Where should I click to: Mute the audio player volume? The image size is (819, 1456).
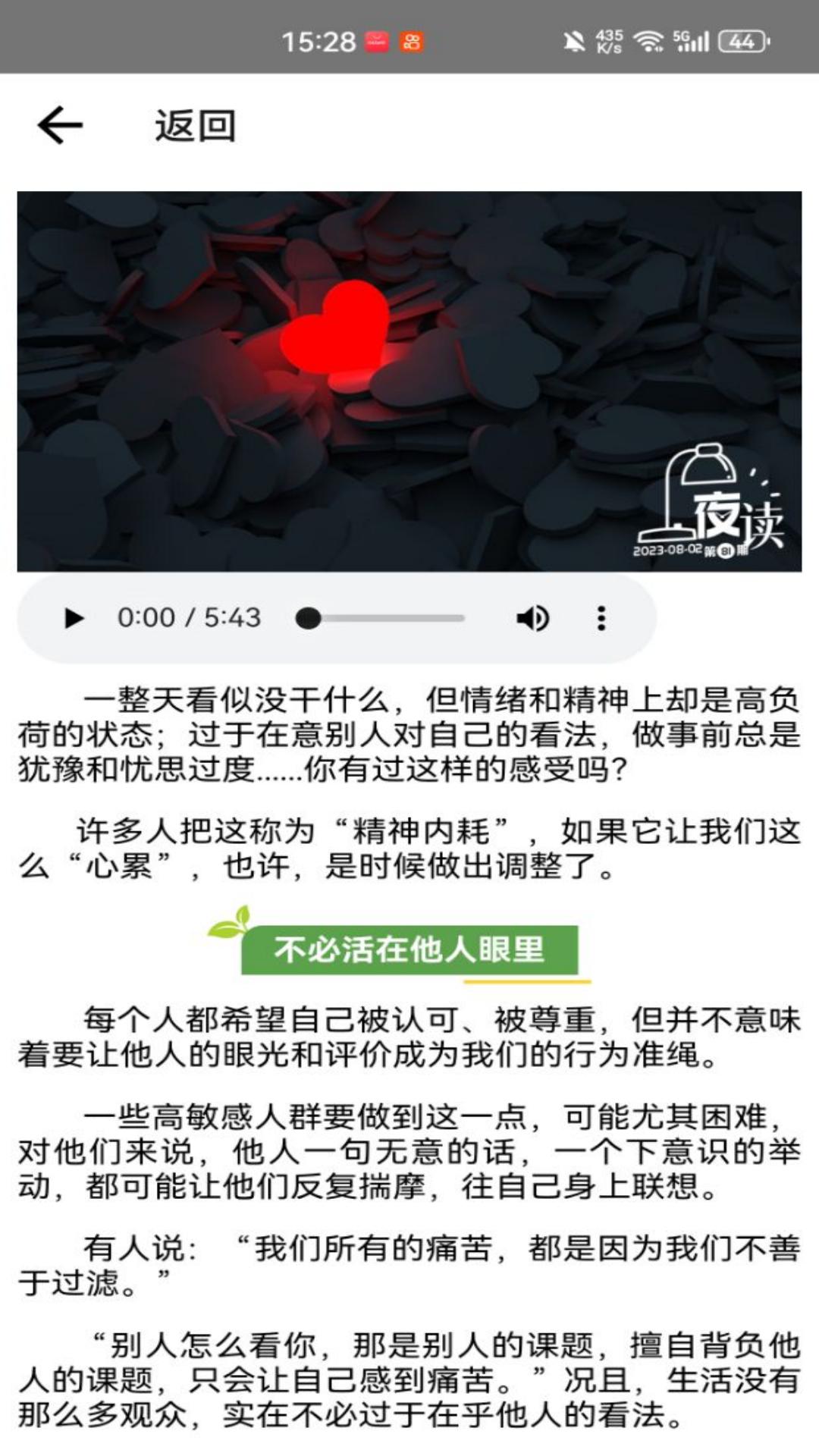532,618
